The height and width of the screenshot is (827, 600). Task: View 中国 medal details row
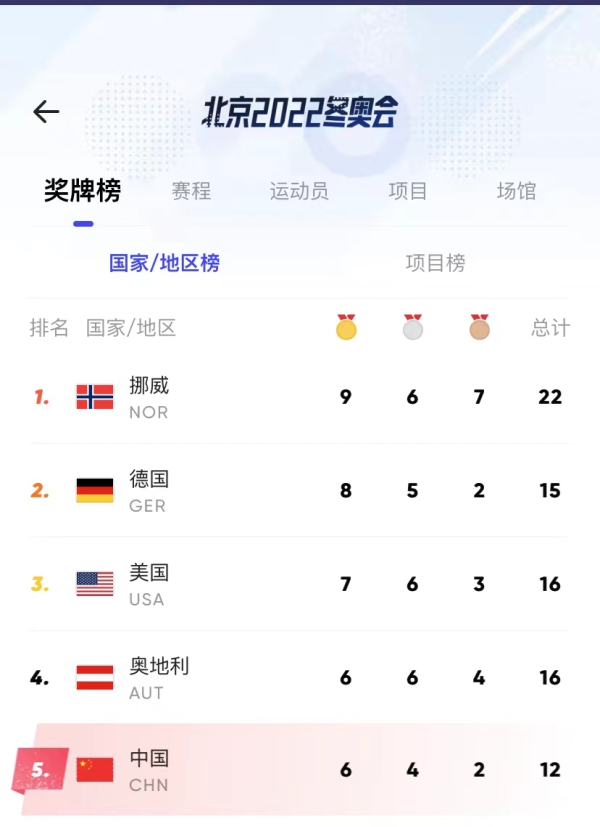[x=300, y=770]
